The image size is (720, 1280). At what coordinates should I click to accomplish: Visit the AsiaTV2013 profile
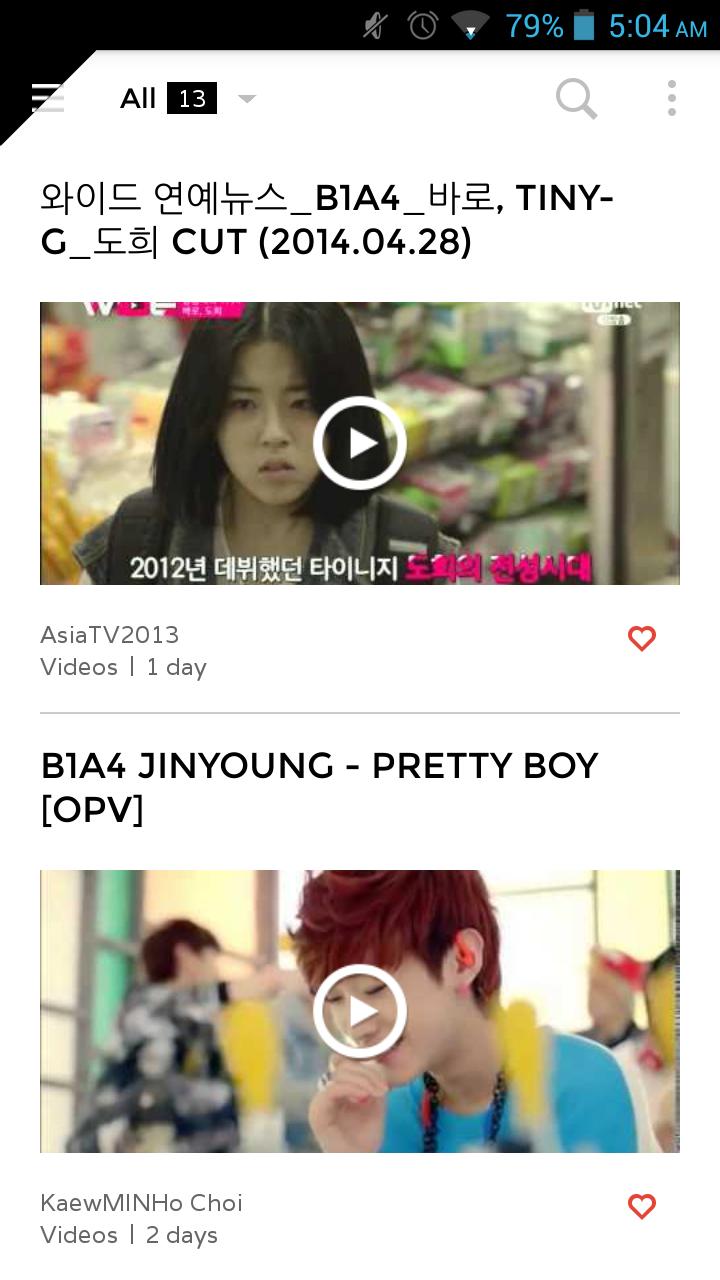pyautogui.click(x=110, y=634)
